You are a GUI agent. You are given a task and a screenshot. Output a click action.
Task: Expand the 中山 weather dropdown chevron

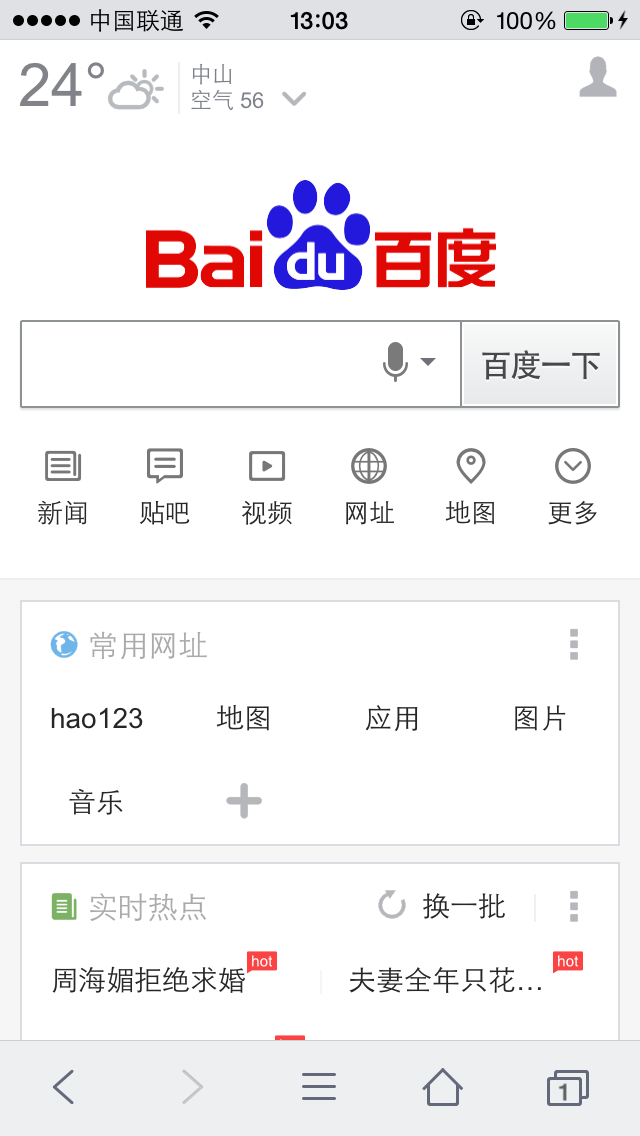tap(294, 99)
